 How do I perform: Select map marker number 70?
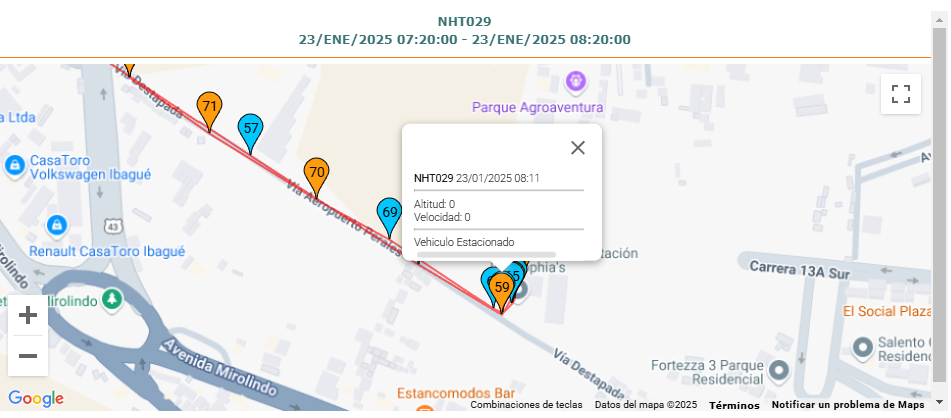317,173
